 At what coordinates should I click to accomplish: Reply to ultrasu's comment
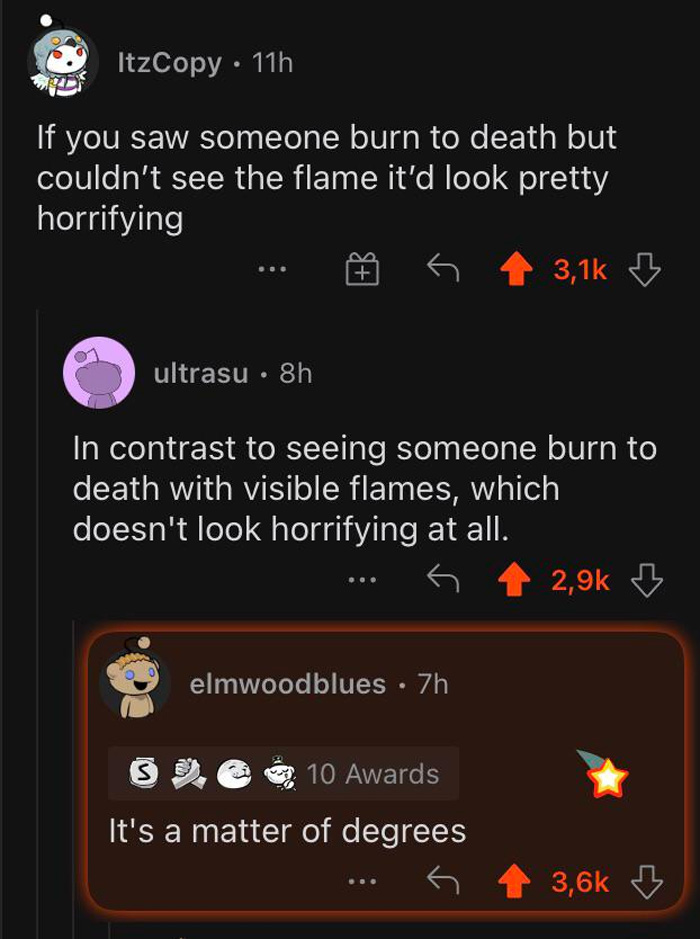[442, 578]
